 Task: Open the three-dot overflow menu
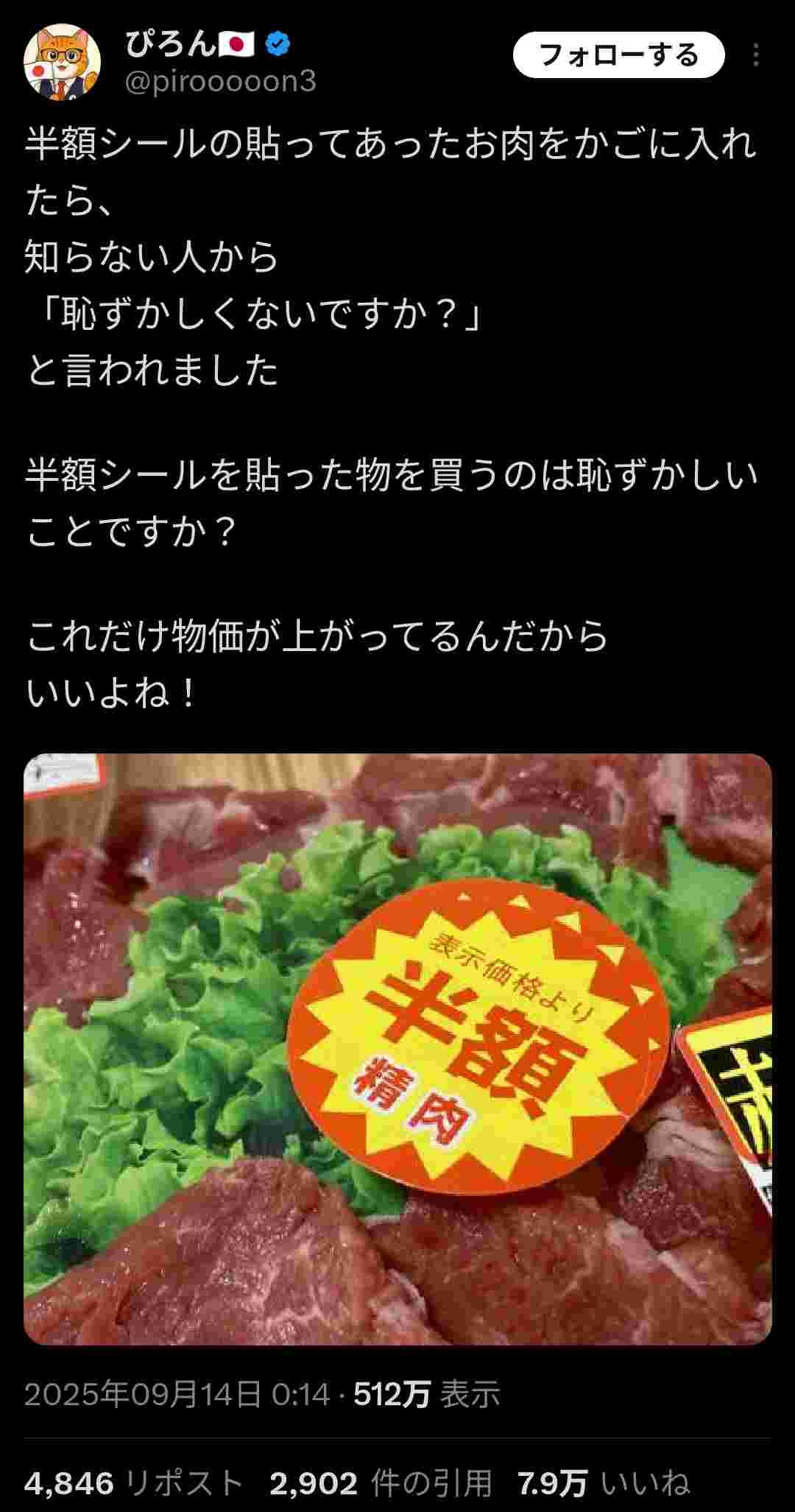click(x=756, y=55)
